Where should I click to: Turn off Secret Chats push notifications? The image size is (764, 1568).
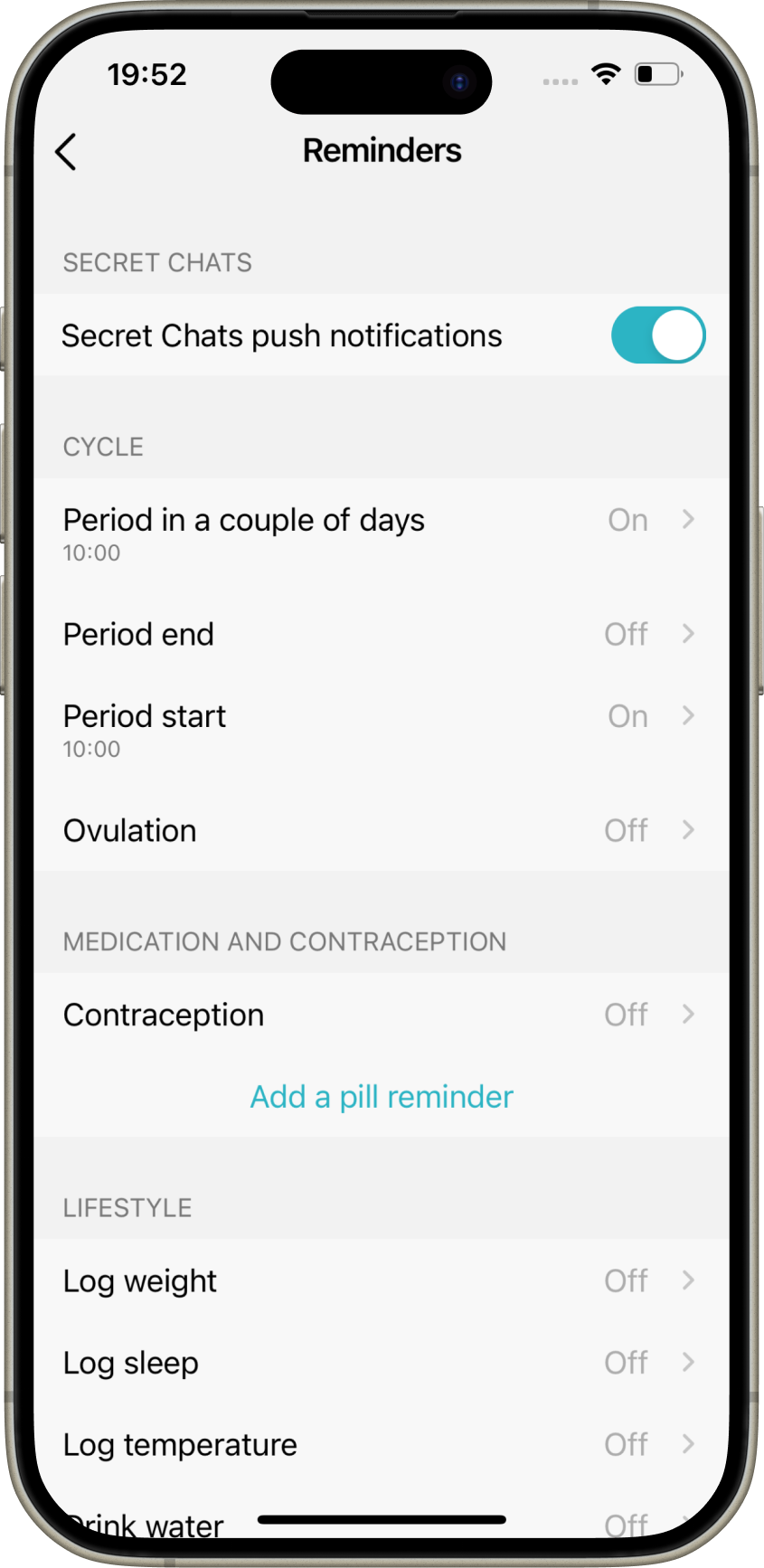pos(657,335)
